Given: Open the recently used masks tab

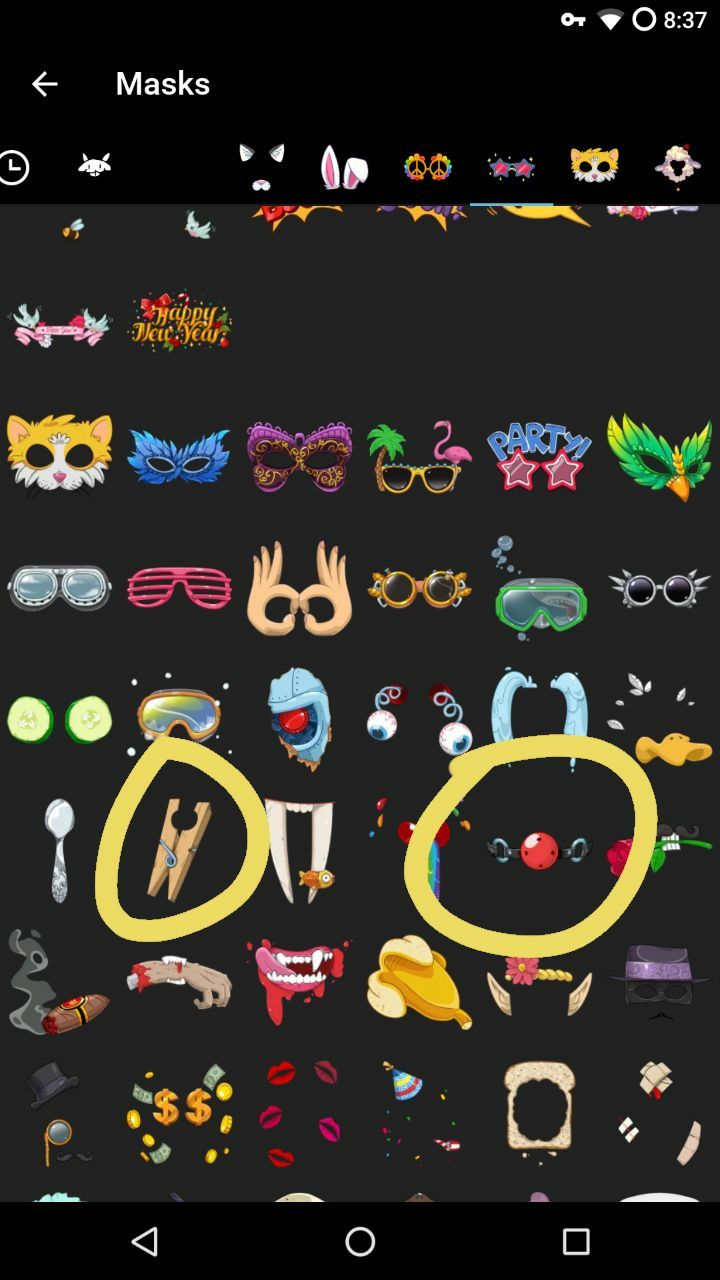Looking at the screenshot, I should [14, 167].
